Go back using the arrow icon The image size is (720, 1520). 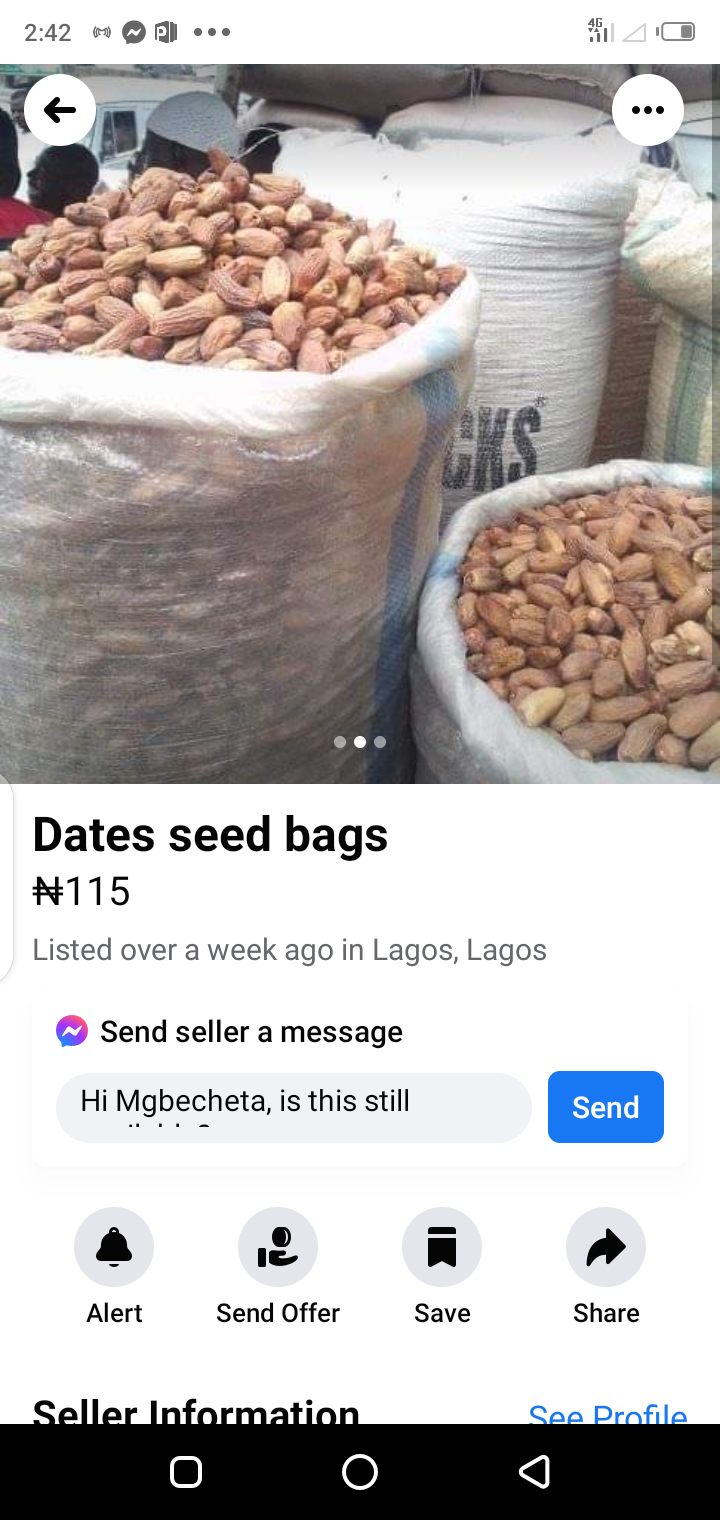(60, 110)
